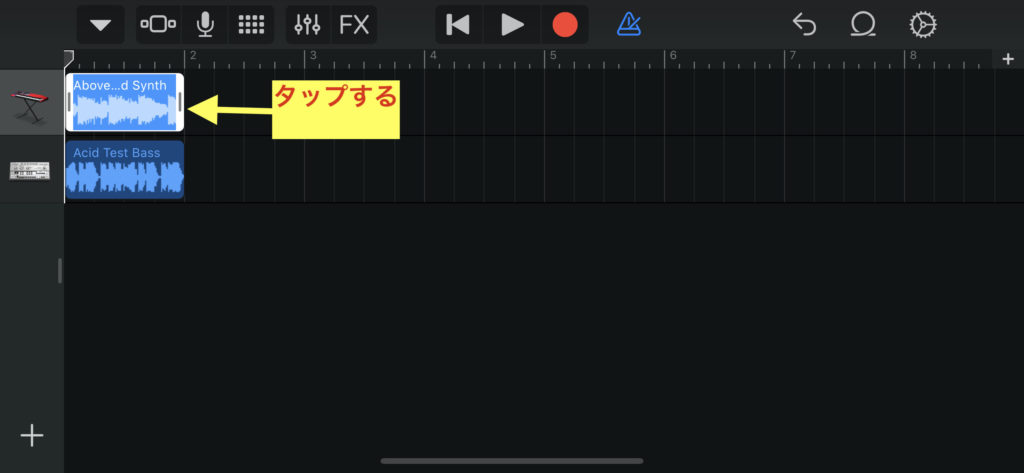Screen dimensions: 1024x473
Task: Open the loop browser
Action: tap(863, 25)
